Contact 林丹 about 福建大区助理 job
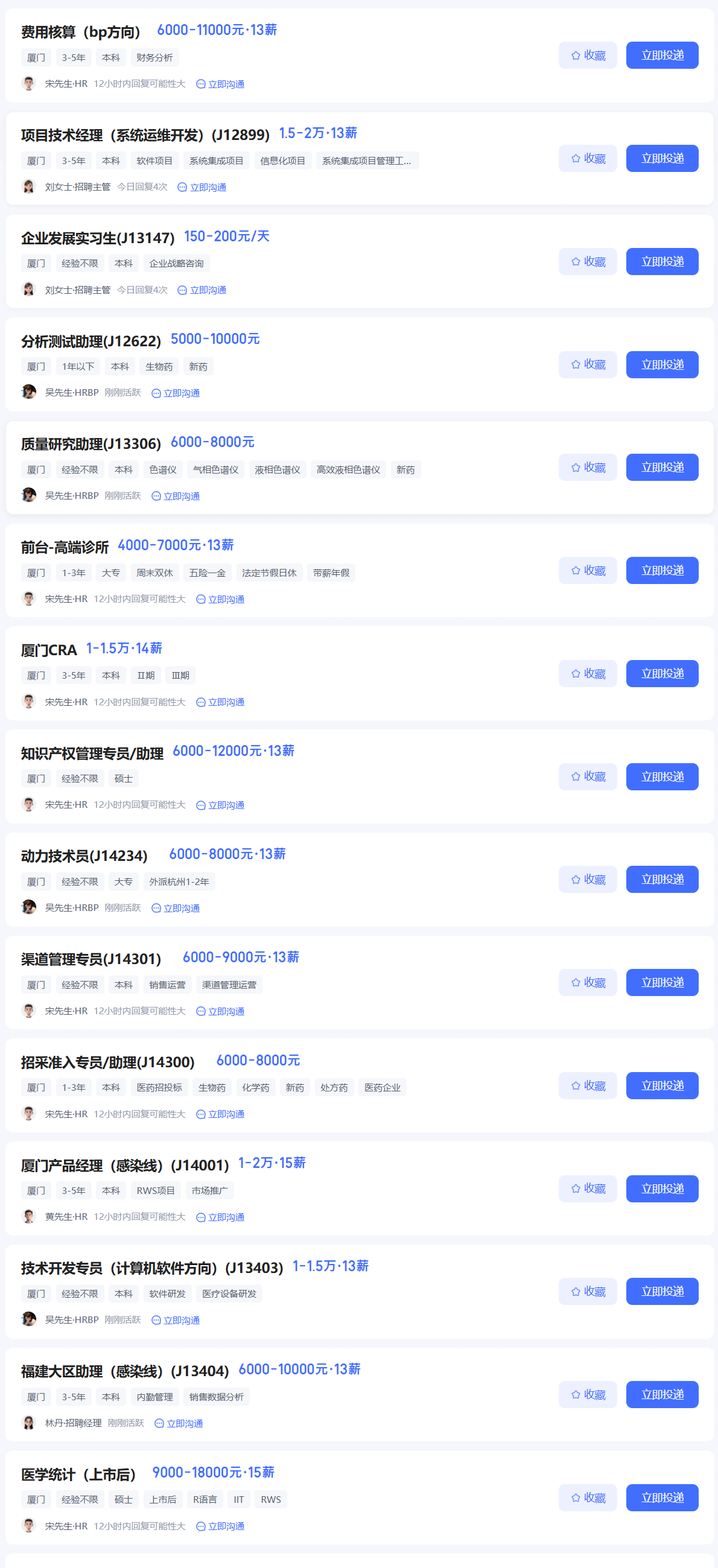This screenshot has width=718, height=1568. click(179, 1424)
